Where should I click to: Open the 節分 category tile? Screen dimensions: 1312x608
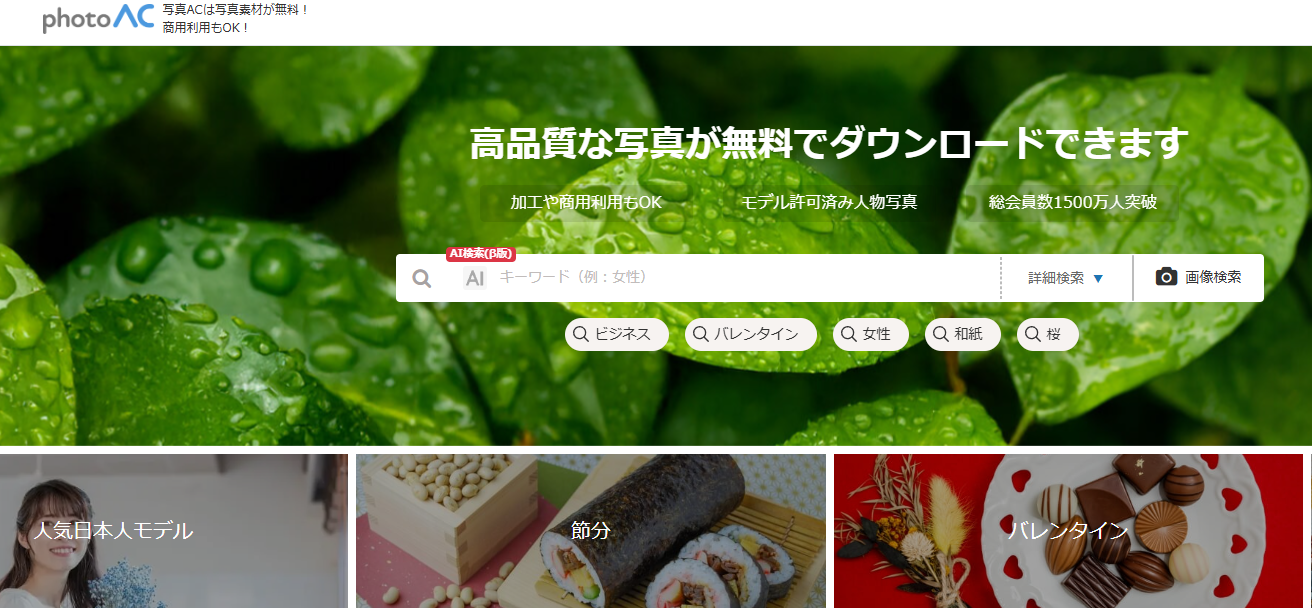pyautogui.click(x=590, y=531)
